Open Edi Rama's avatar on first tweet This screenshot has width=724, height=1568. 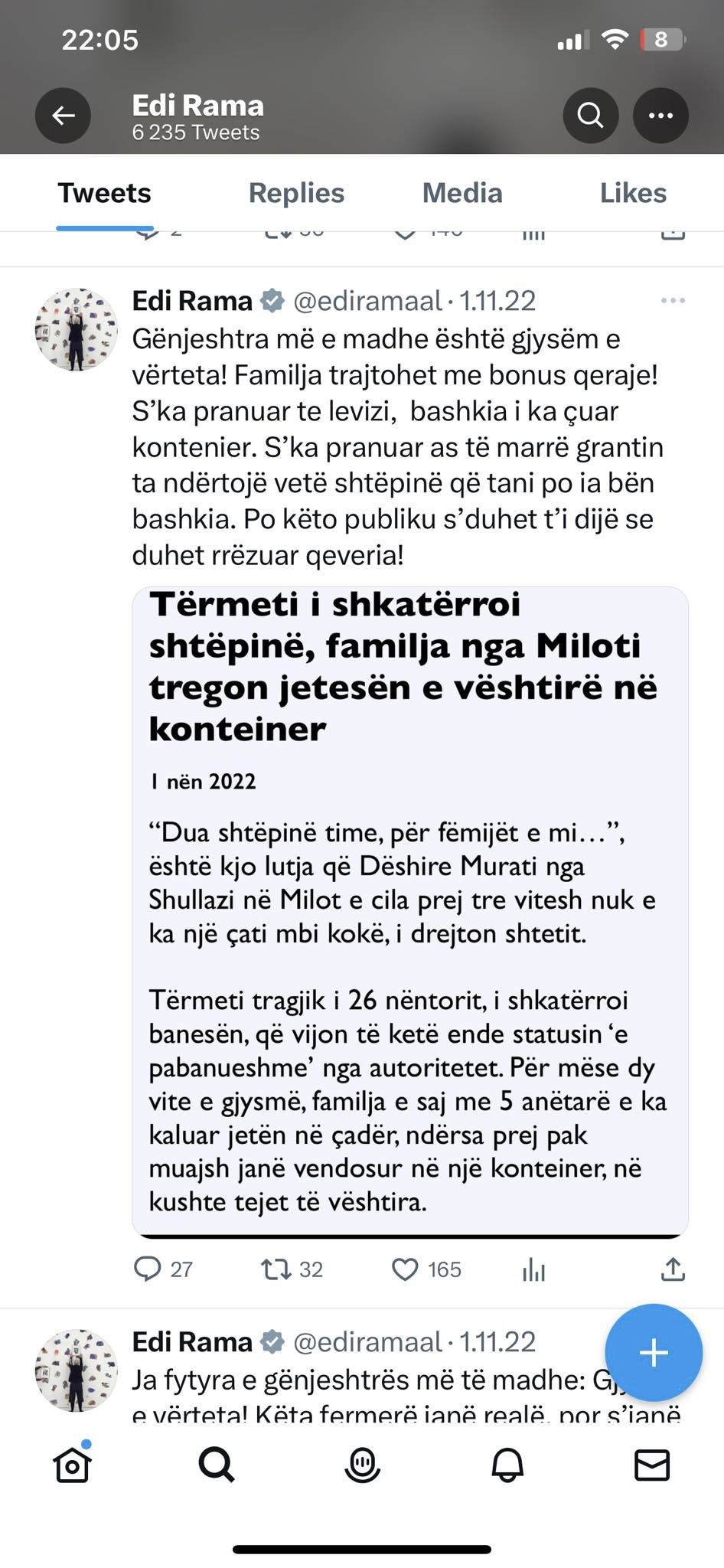tap(76, 329)
